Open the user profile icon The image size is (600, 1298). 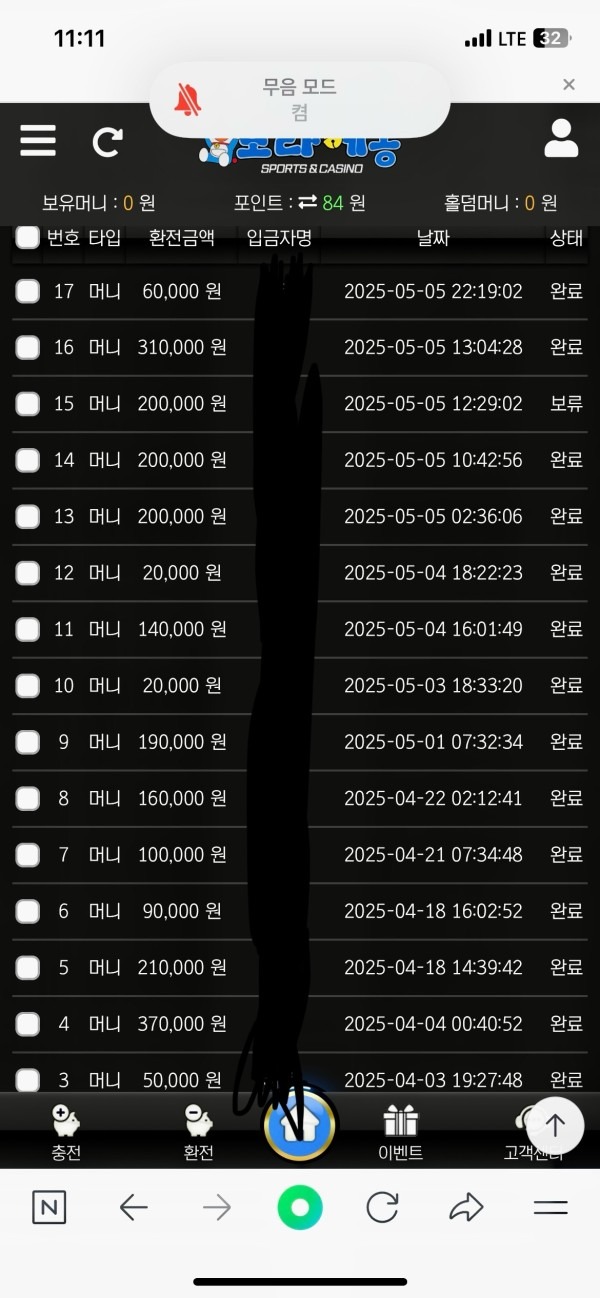(561, 139)
